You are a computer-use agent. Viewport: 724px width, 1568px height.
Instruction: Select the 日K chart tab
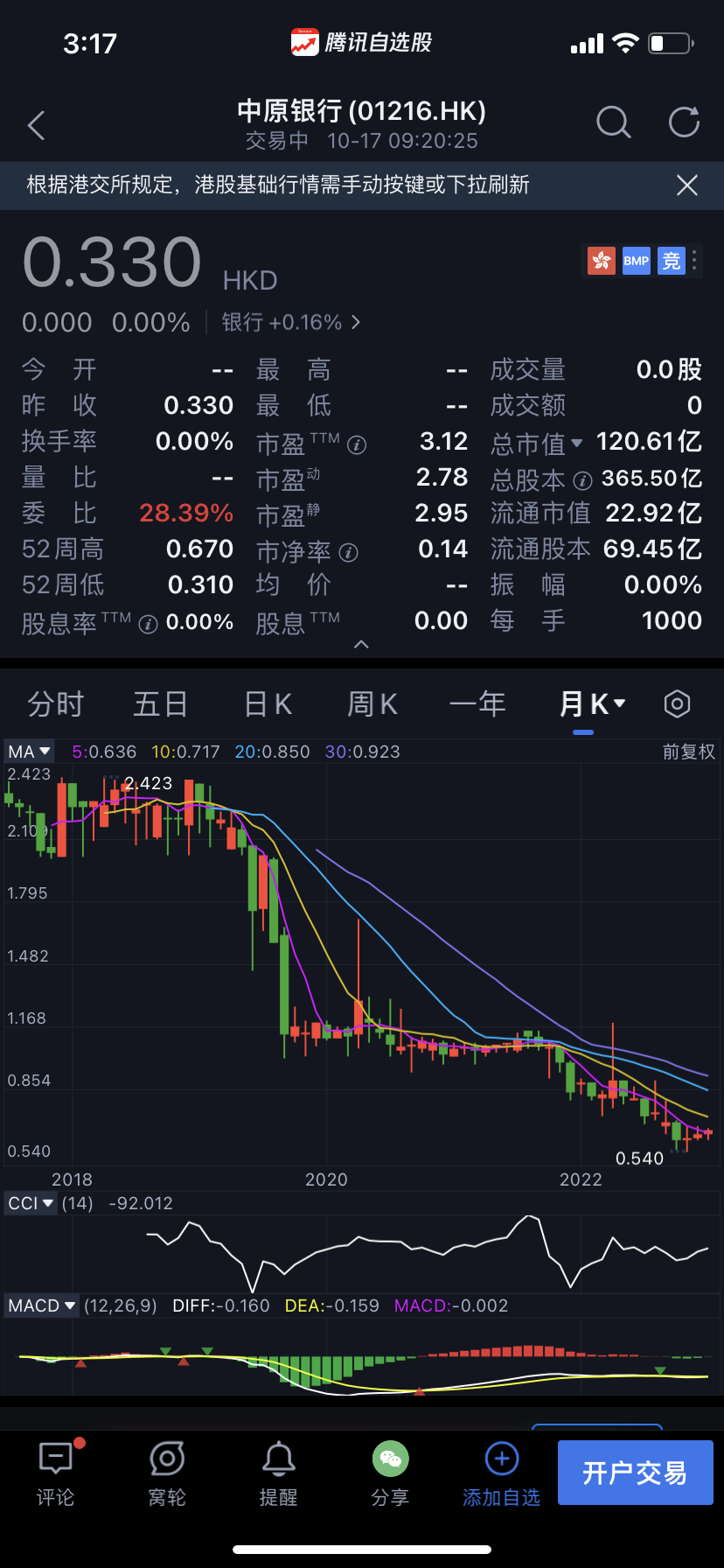click(268, 703)
